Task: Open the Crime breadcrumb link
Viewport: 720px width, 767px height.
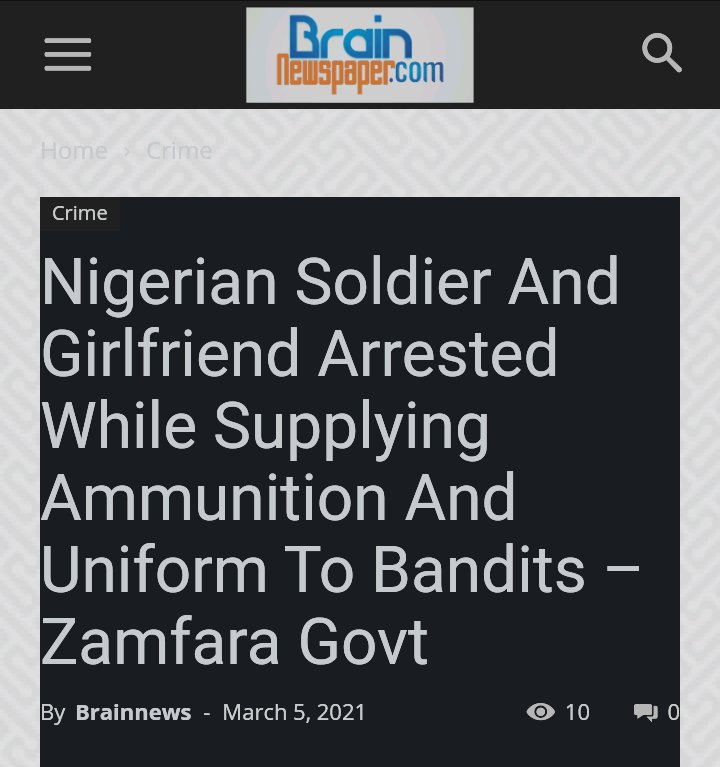Action: [179, 151]
